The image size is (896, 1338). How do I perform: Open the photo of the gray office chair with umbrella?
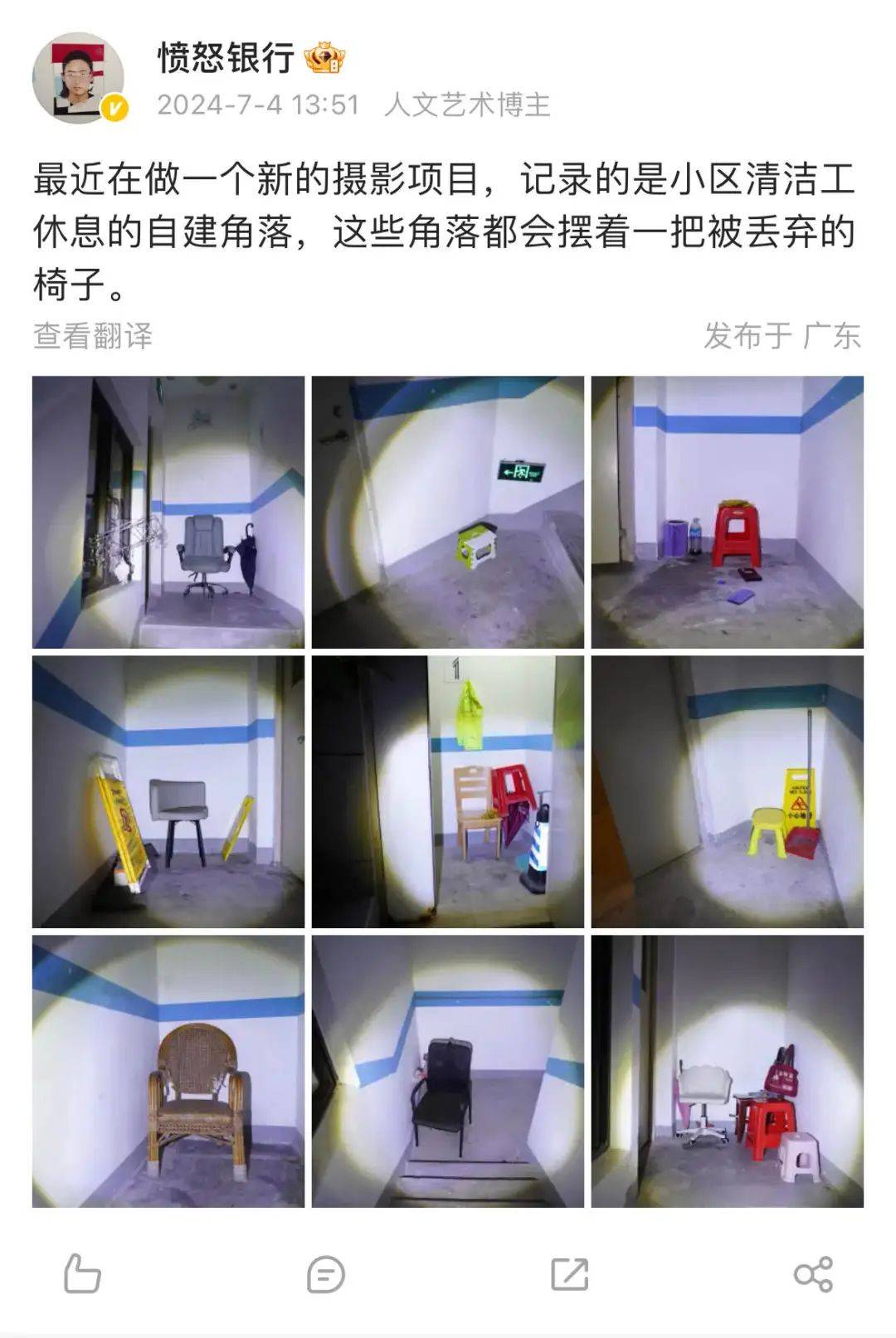tap(168, 512)
